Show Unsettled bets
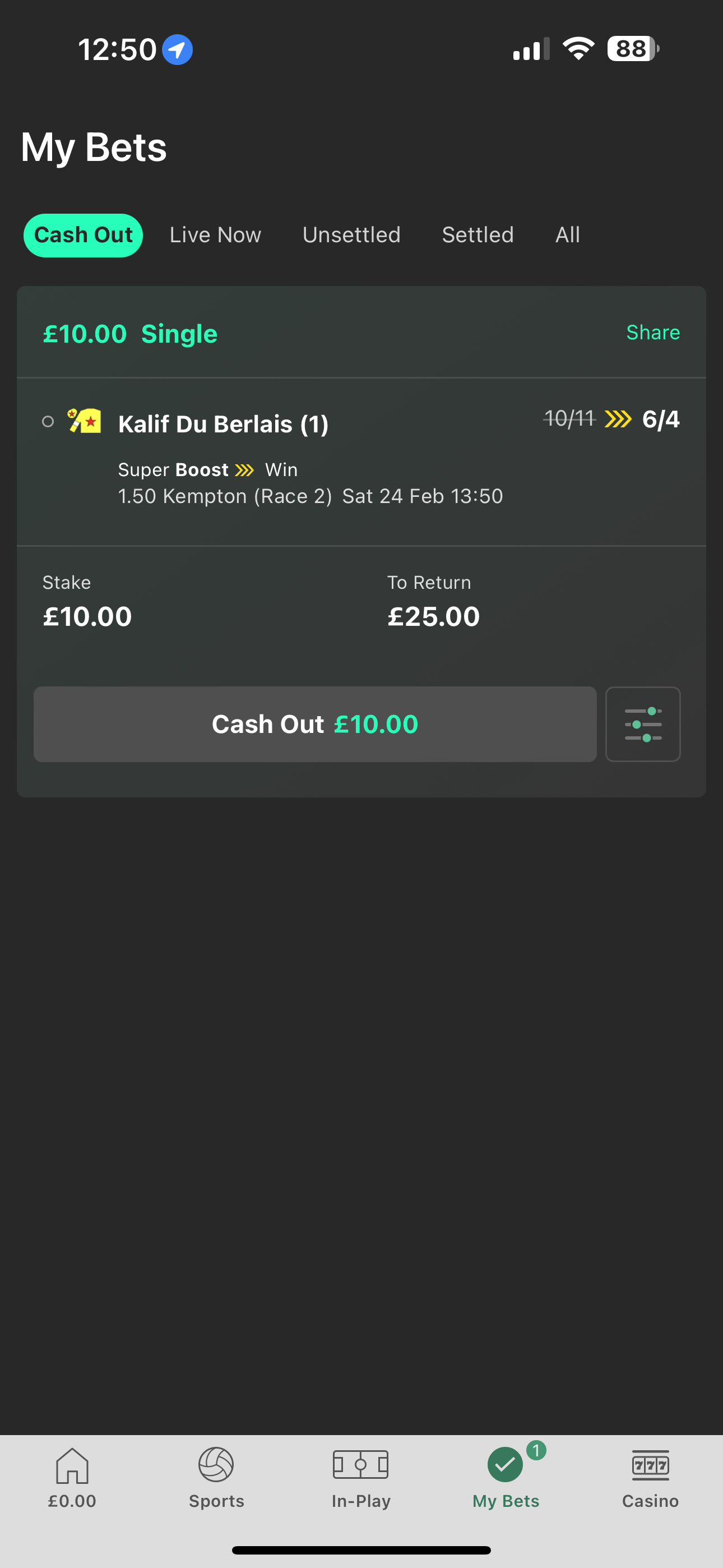This screenshot has width=723, height=1568. click(x=351, y=235)
